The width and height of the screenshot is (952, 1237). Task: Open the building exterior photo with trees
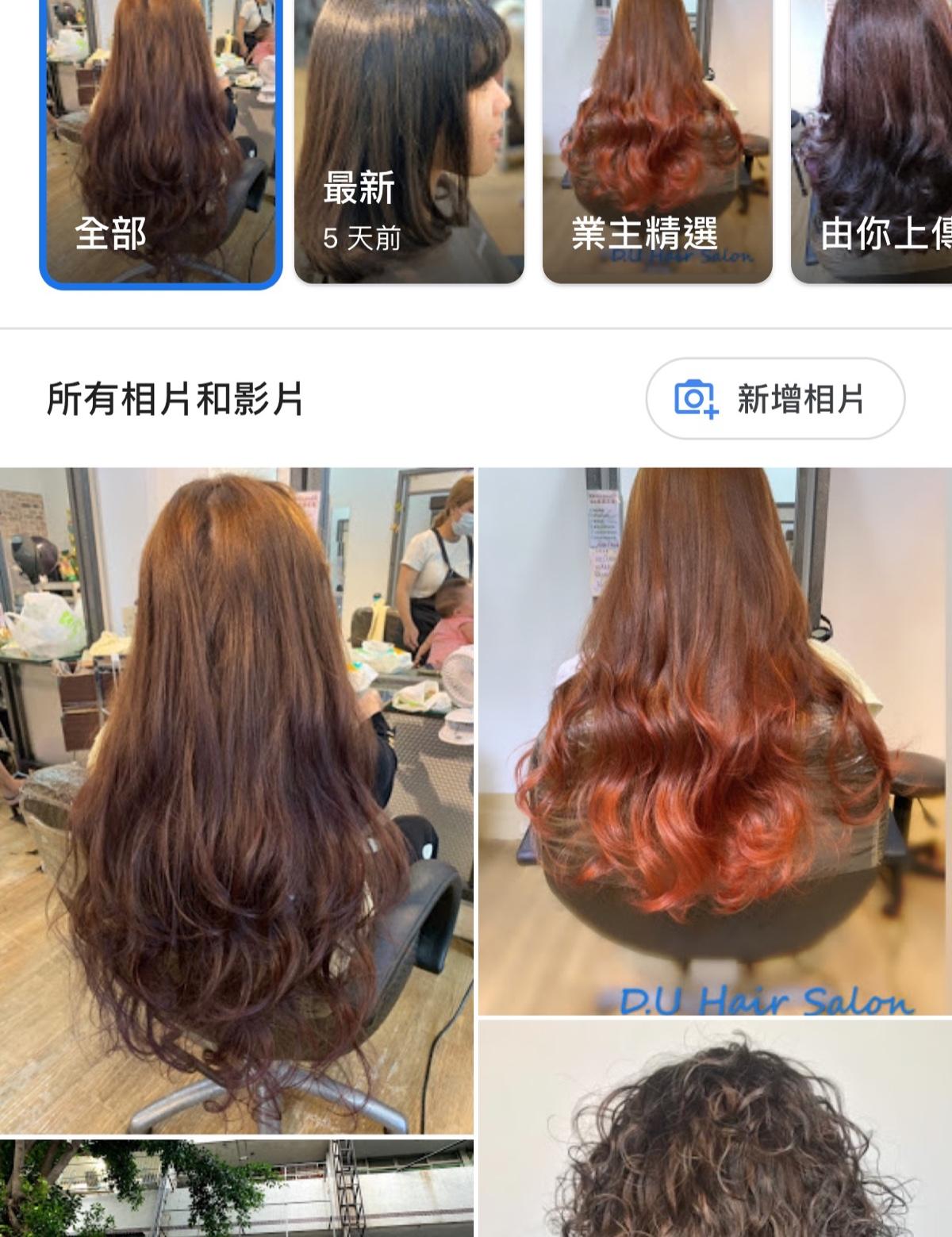236,1189
